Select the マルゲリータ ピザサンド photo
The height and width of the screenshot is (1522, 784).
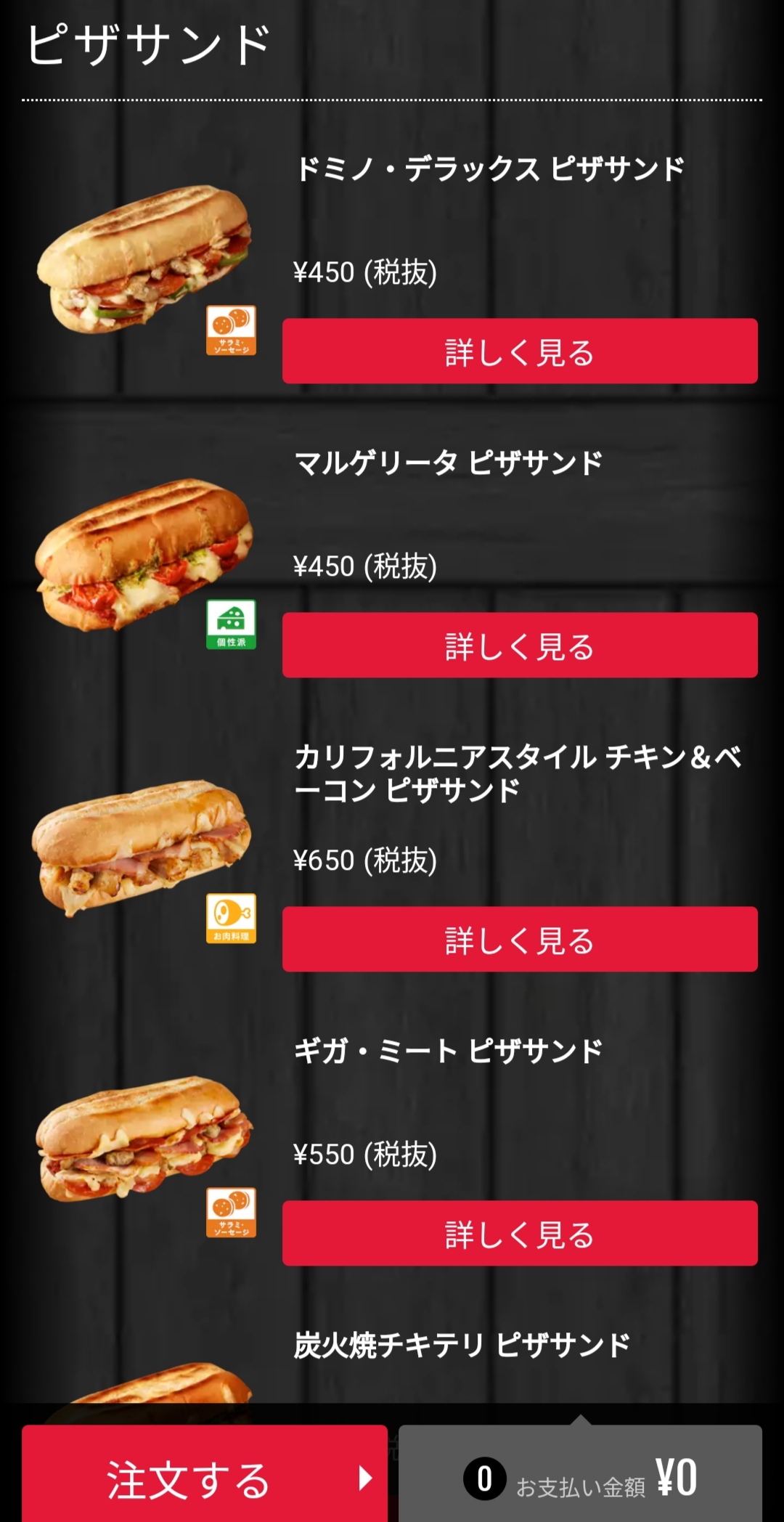point(144,556)
